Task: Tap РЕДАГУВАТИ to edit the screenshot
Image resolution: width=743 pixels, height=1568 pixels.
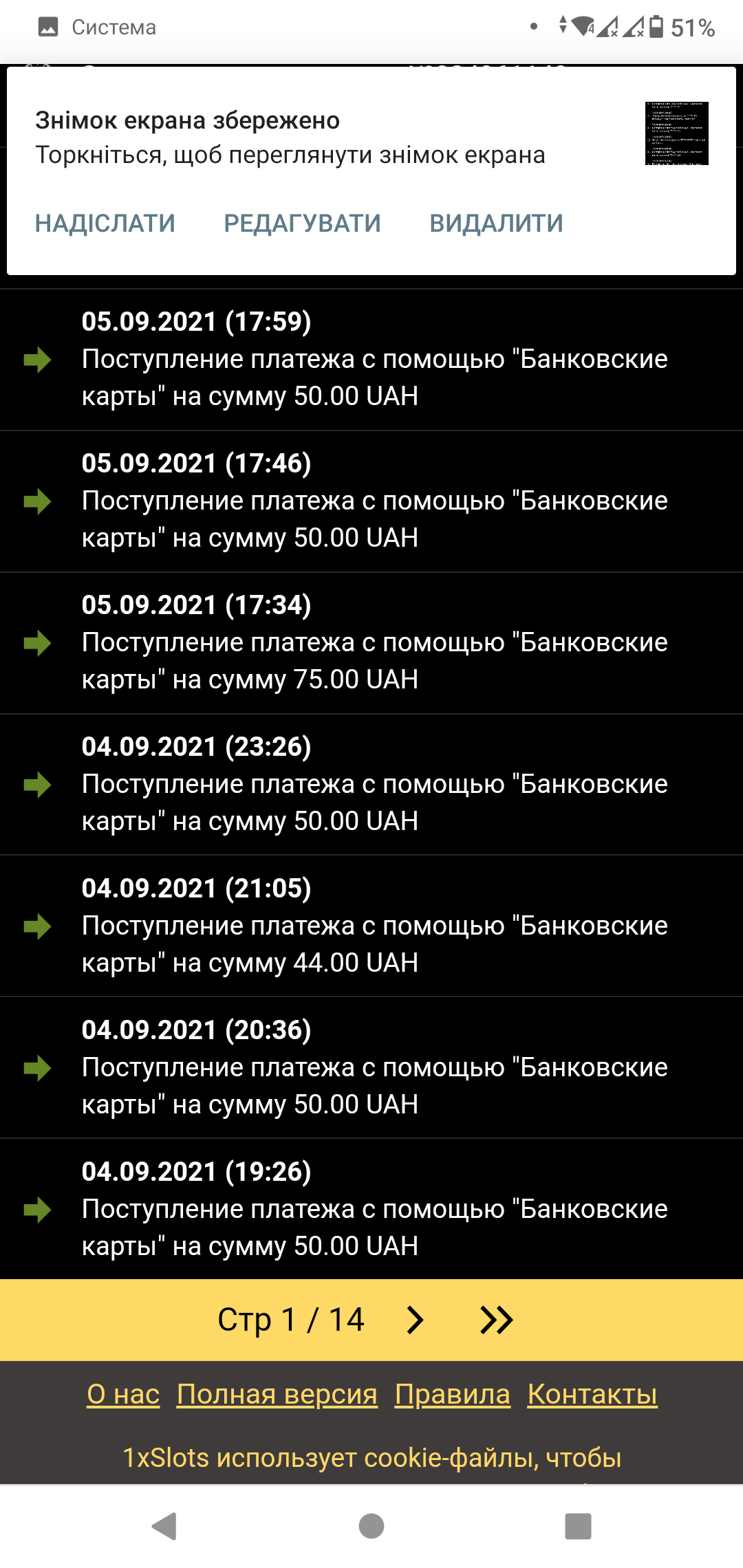Action: coord(302,224)
